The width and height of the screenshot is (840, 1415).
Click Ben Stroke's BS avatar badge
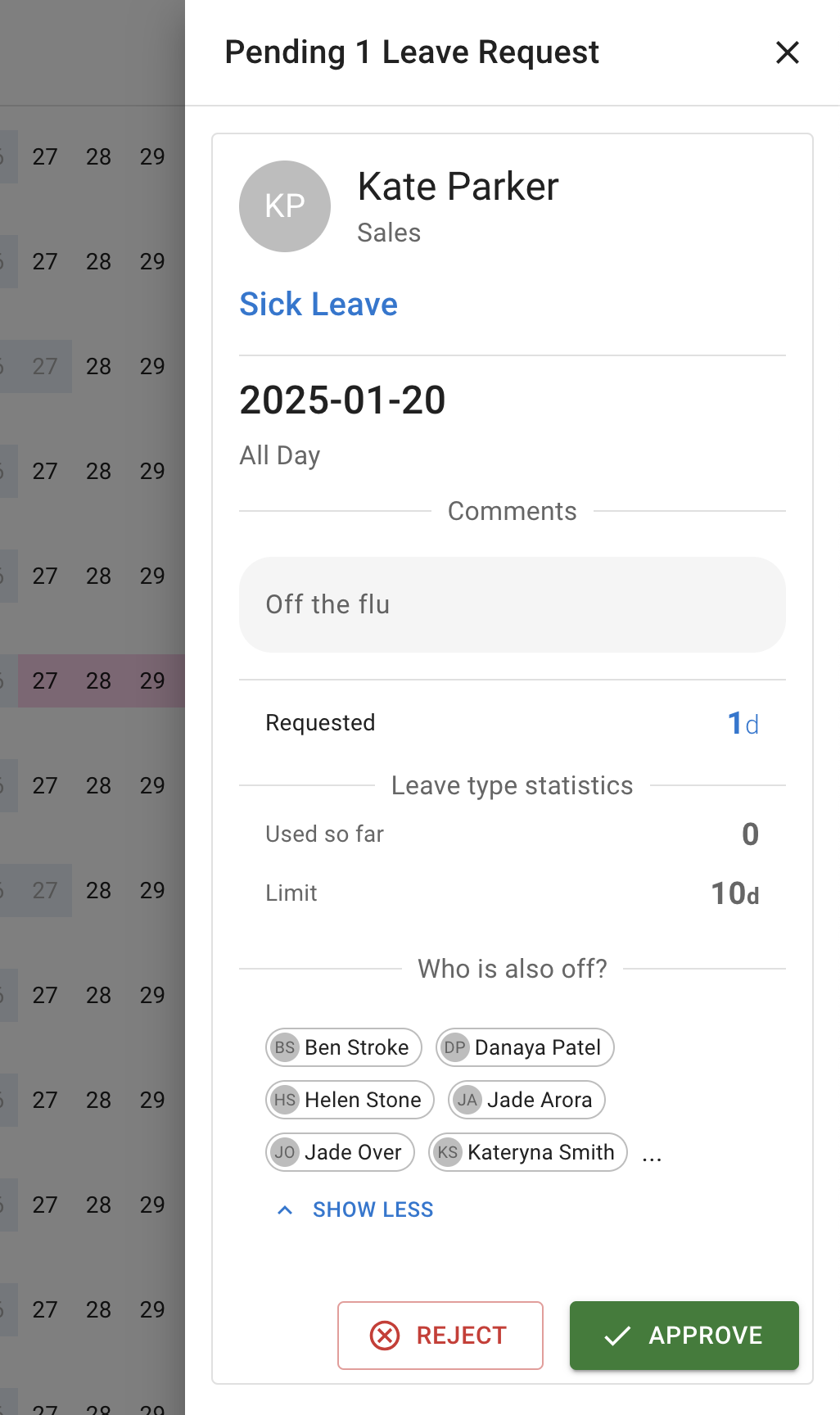[x=284, y=1047]
